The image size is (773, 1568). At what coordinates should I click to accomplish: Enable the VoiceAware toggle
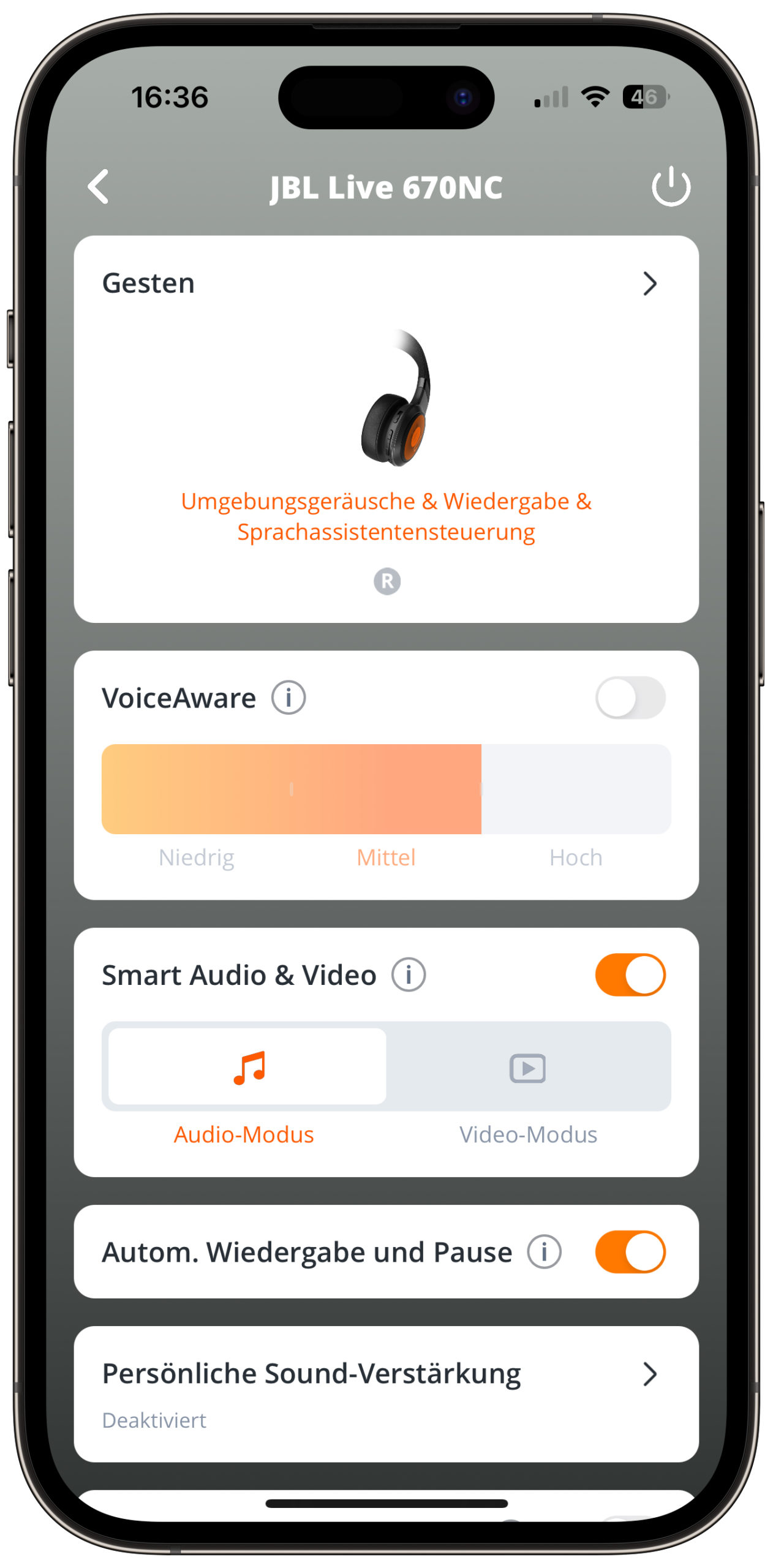click(x=630, y=698)
